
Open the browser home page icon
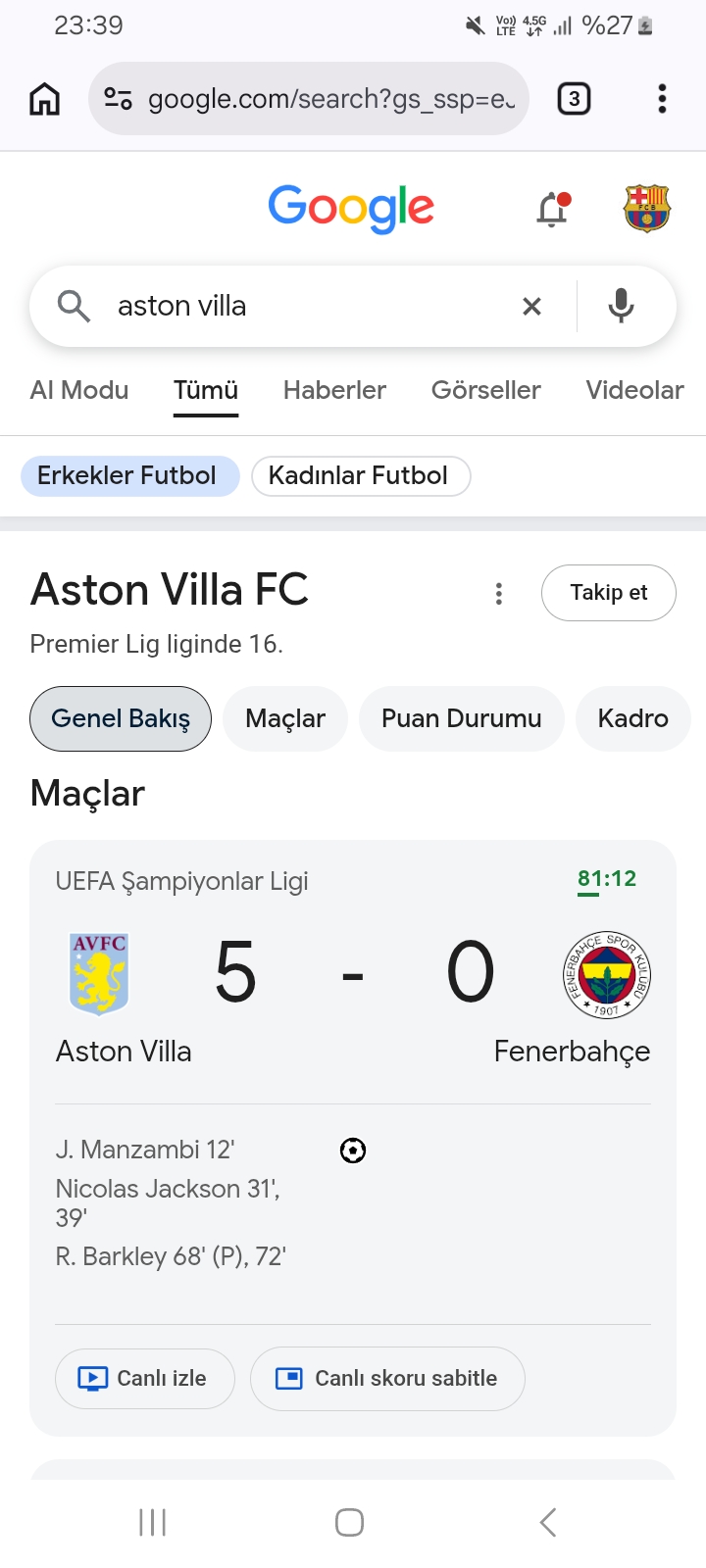(45, 99)
